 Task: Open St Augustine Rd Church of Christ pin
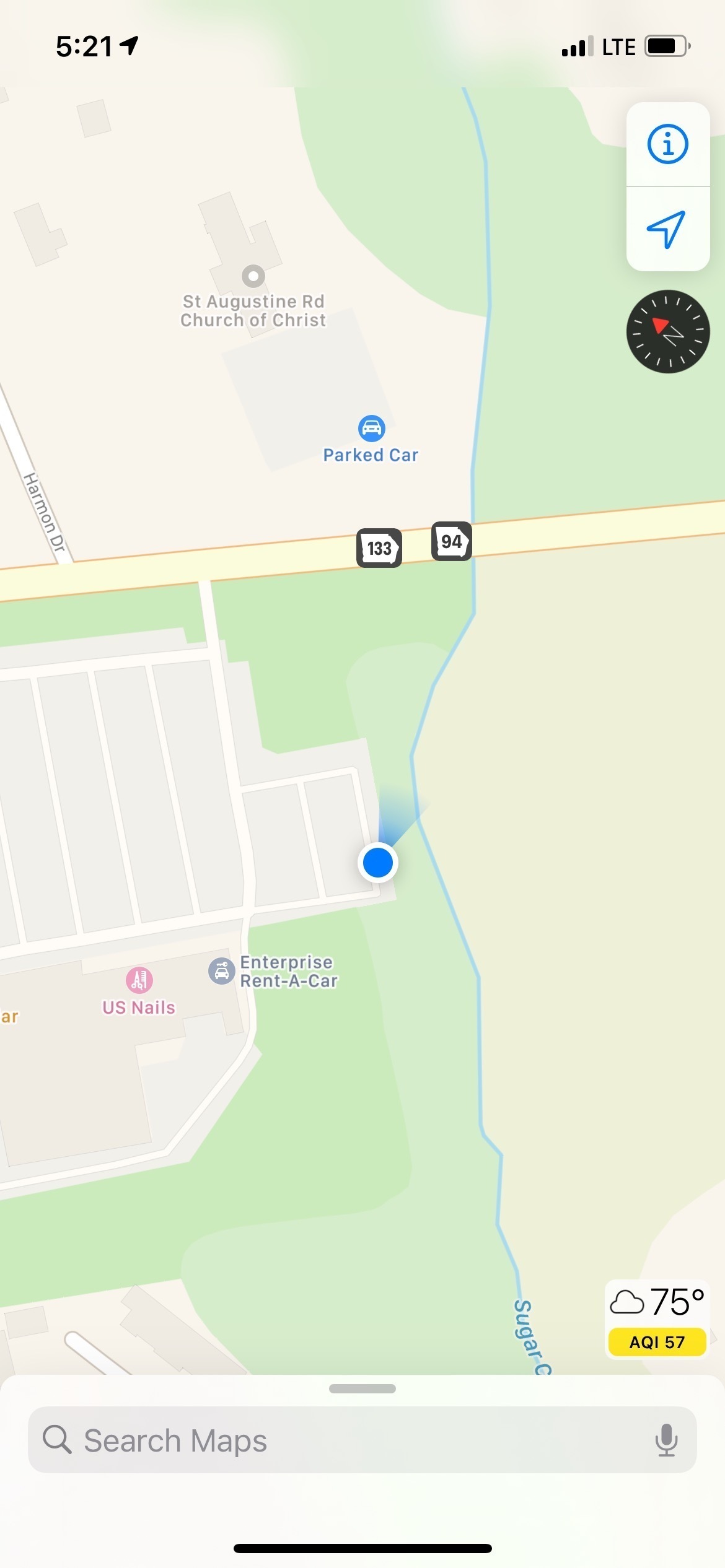253,276
